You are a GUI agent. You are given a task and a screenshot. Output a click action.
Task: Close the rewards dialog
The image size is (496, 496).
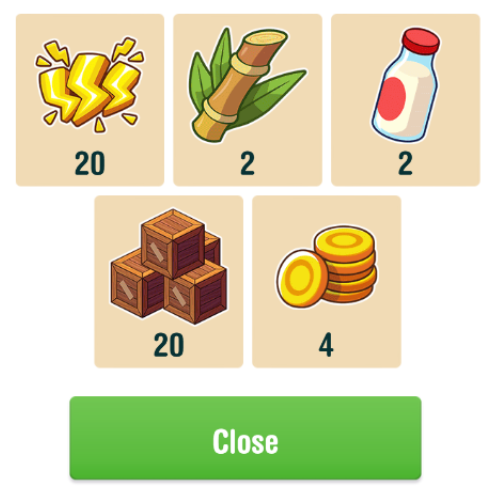coord(245,438)
